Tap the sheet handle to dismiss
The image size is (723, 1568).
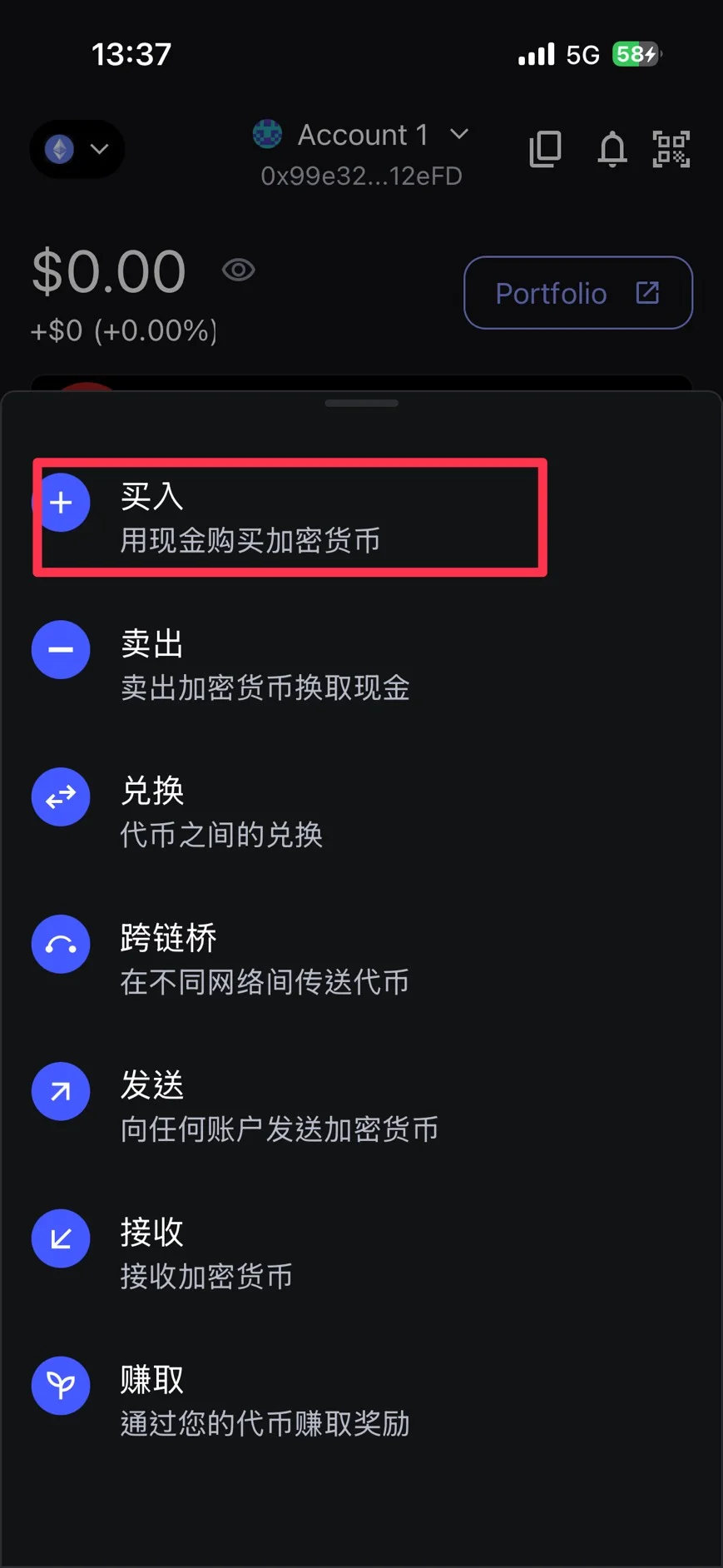point(361,404)
